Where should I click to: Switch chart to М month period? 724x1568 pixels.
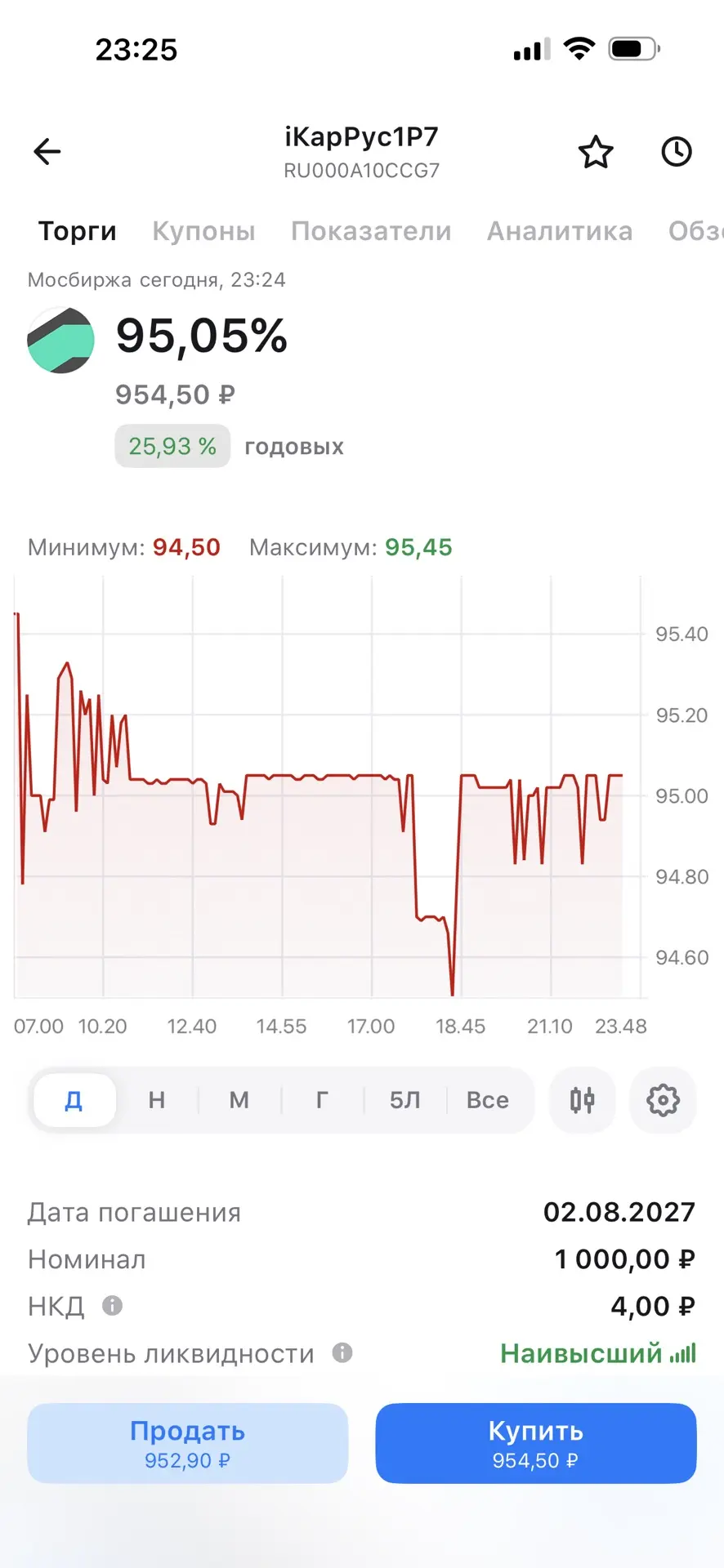click(x=239, y=1100)
